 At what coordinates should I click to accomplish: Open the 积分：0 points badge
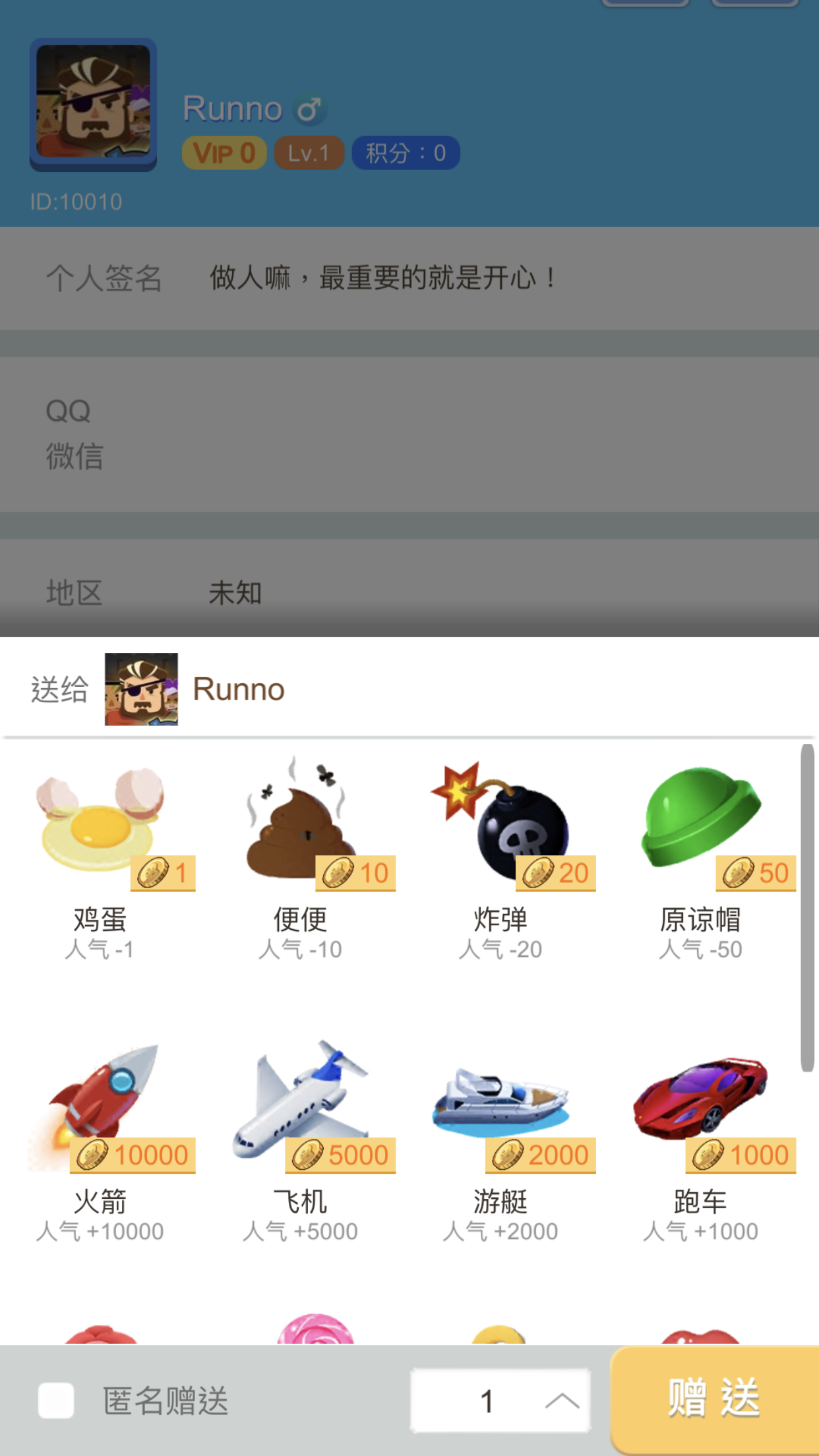(x=406, y=152)
